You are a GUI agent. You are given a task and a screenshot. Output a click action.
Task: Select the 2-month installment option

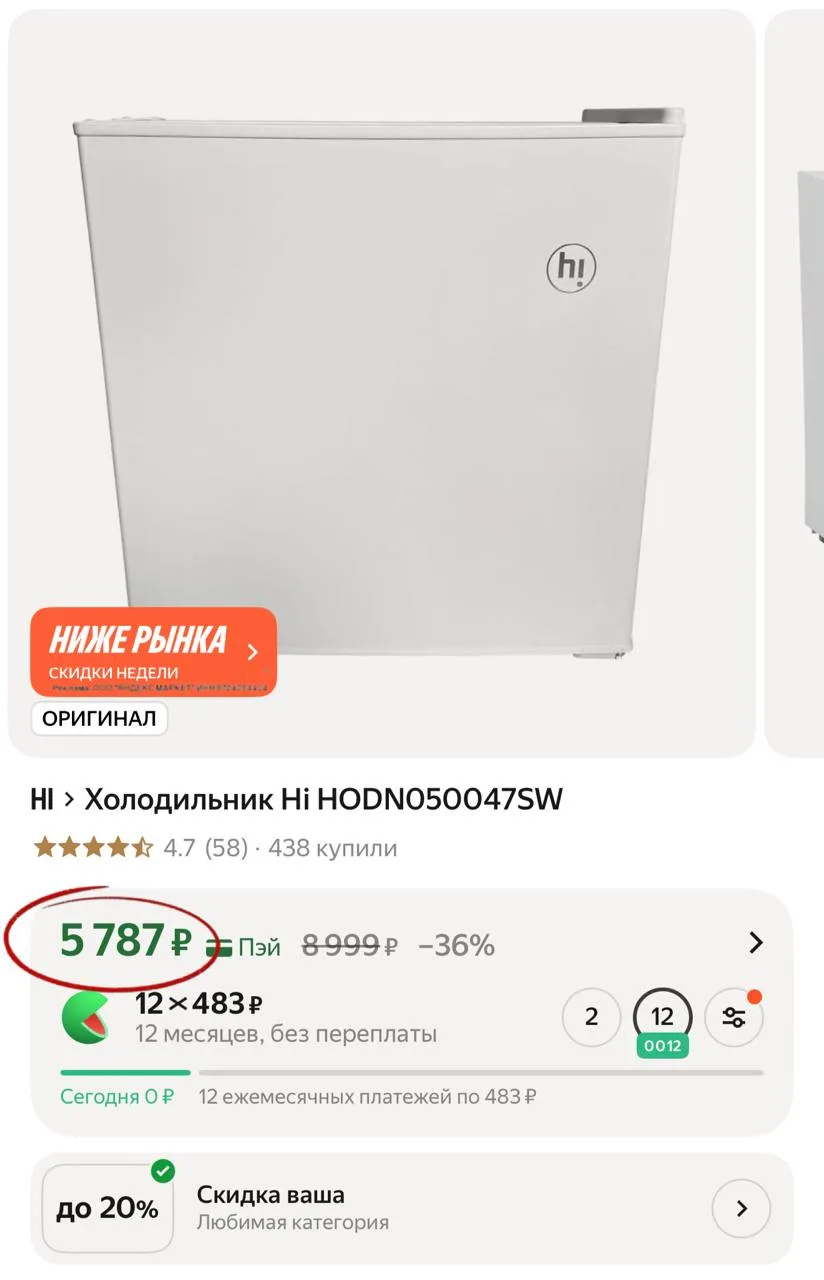[591, 1017]
